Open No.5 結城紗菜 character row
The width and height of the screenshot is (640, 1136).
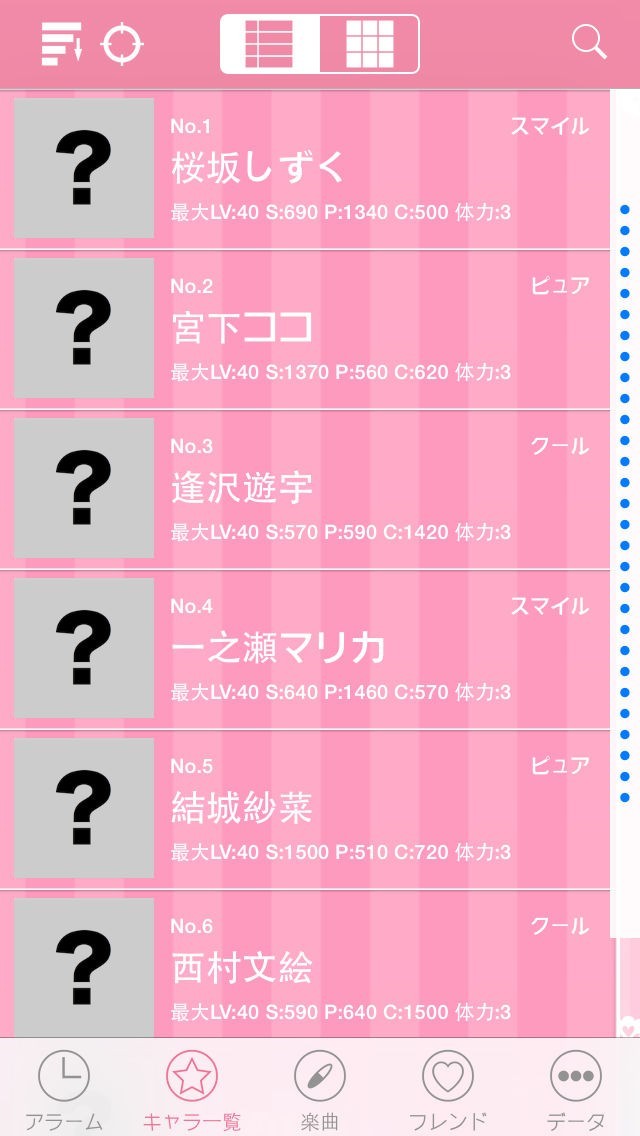[305, 809]
